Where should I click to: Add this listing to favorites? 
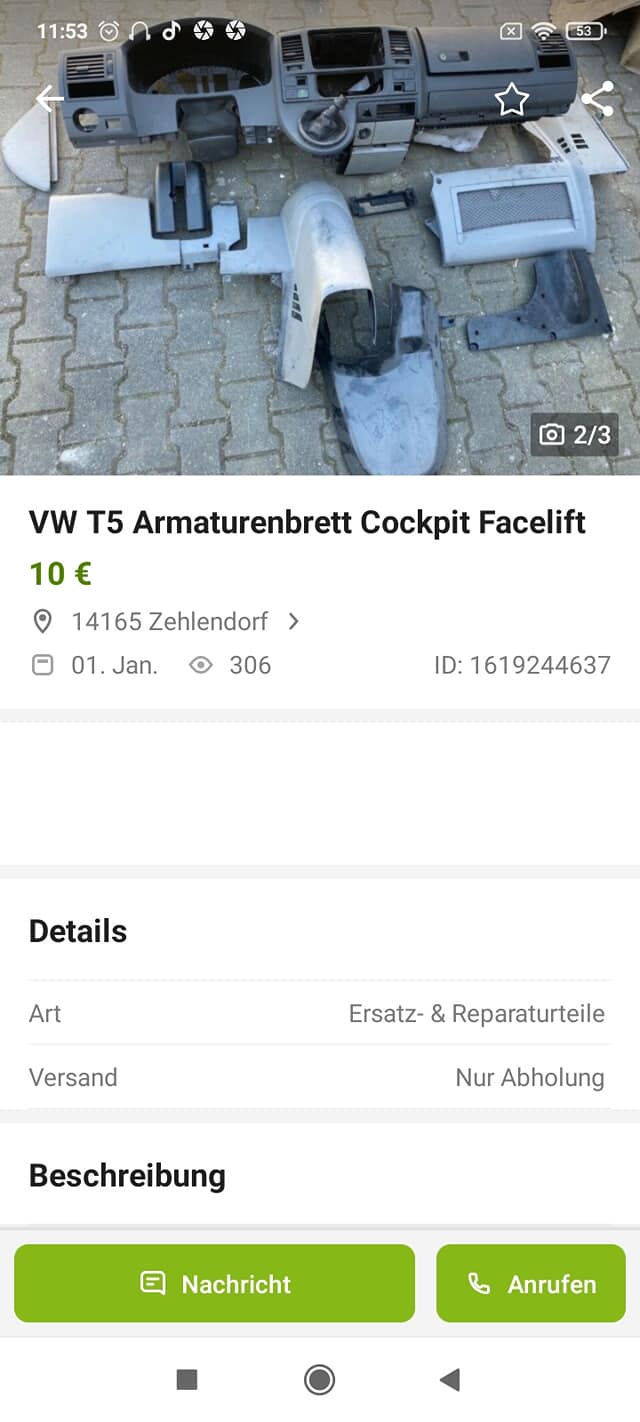(x=511, y=98)
